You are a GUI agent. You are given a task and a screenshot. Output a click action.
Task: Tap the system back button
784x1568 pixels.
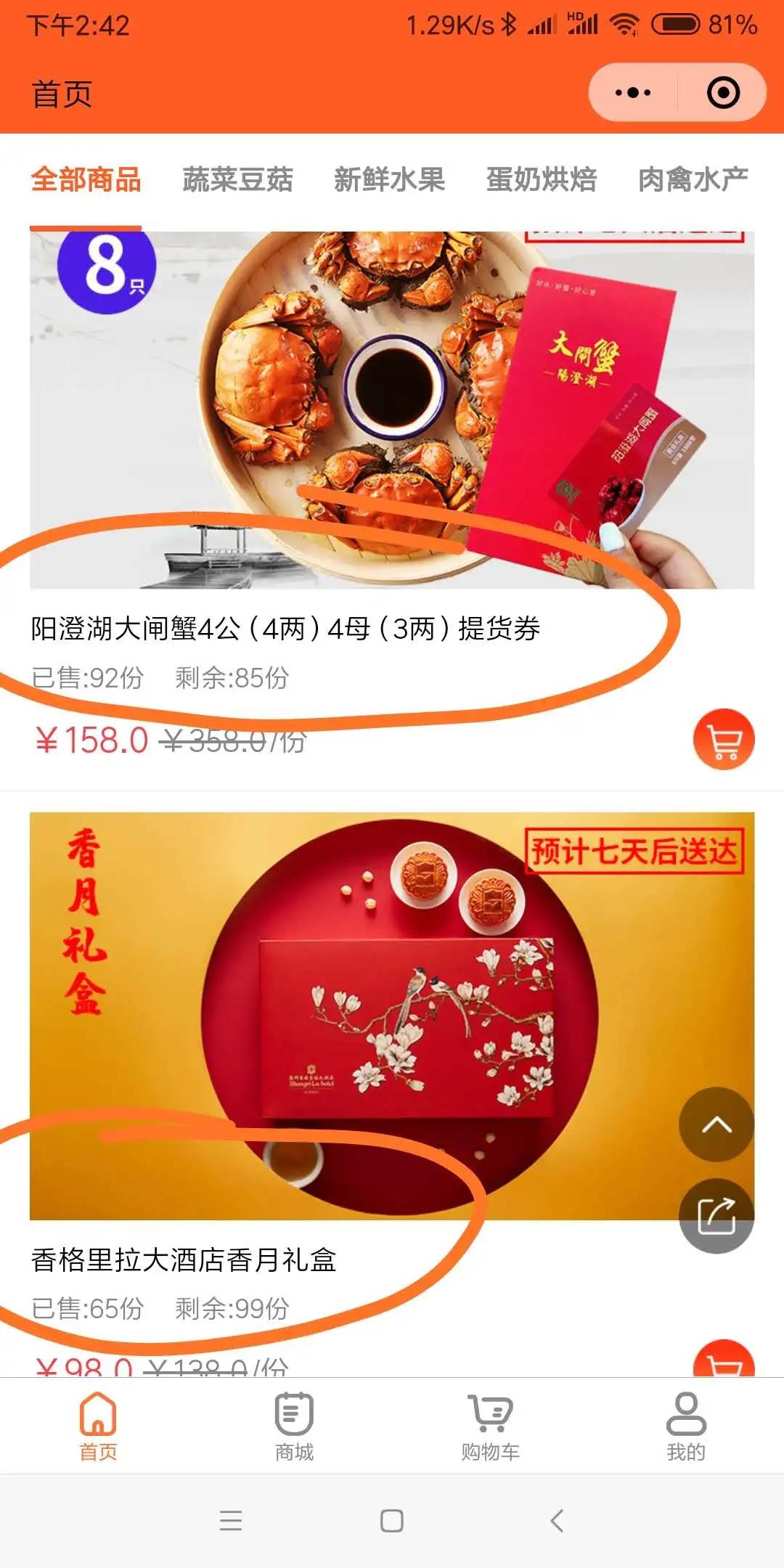point(557,1520)
